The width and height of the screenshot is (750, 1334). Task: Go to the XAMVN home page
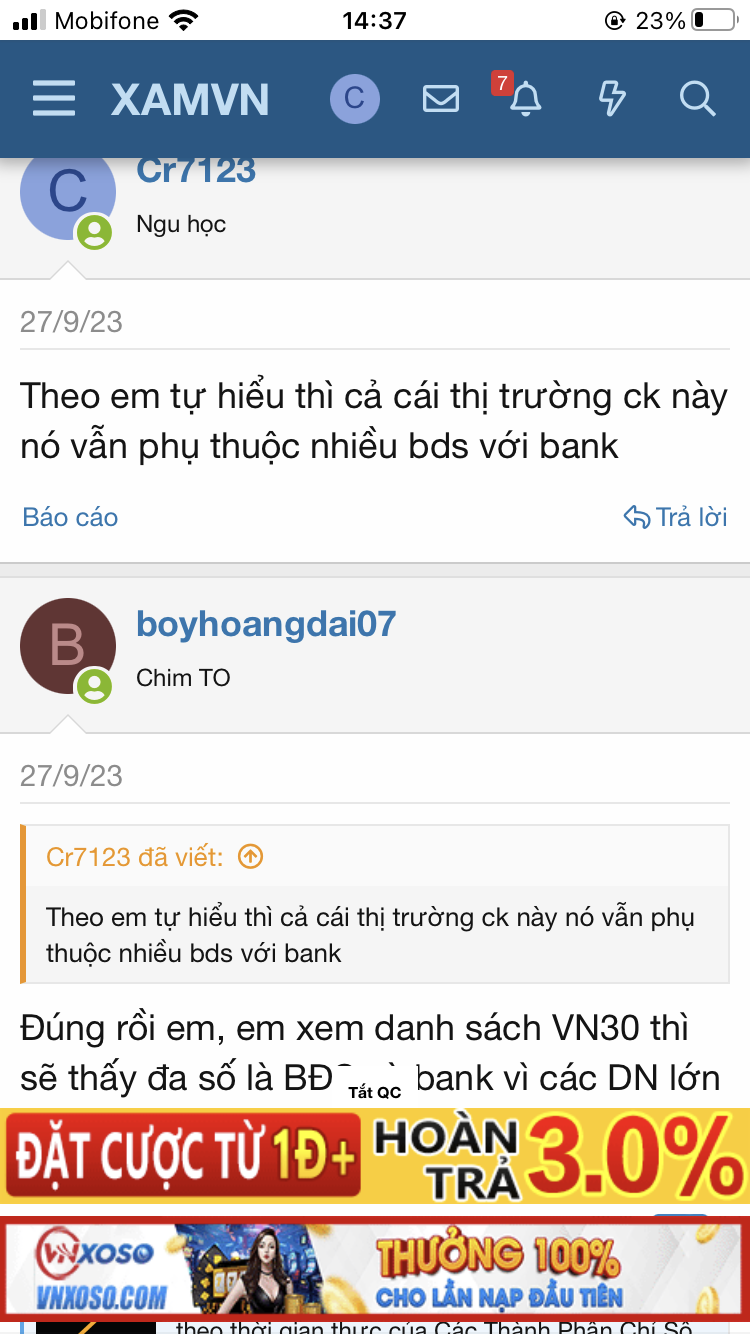(x=190, y=99)
